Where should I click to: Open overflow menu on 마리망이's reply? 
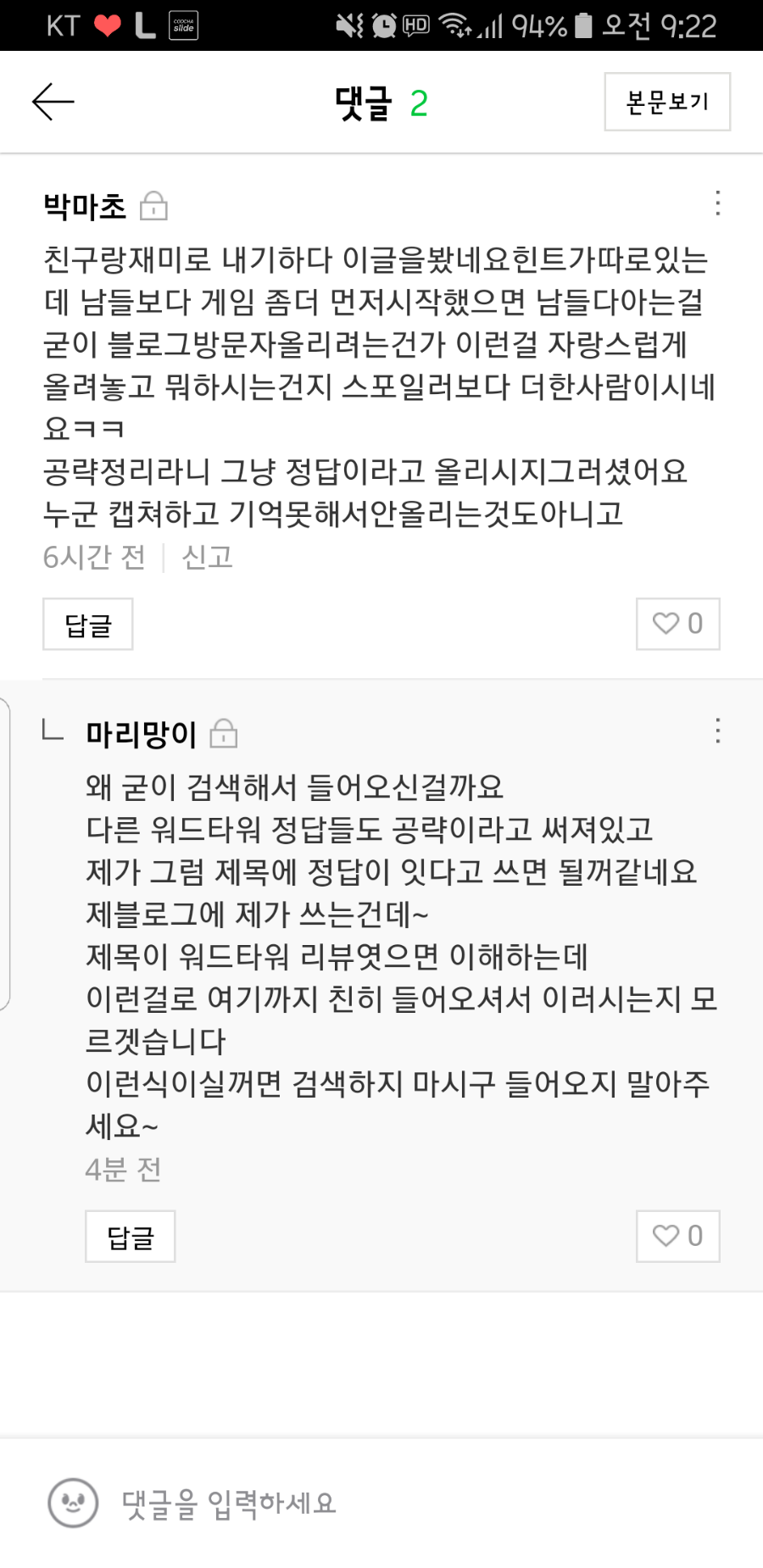pyautogui.click(x=717, y=731)
